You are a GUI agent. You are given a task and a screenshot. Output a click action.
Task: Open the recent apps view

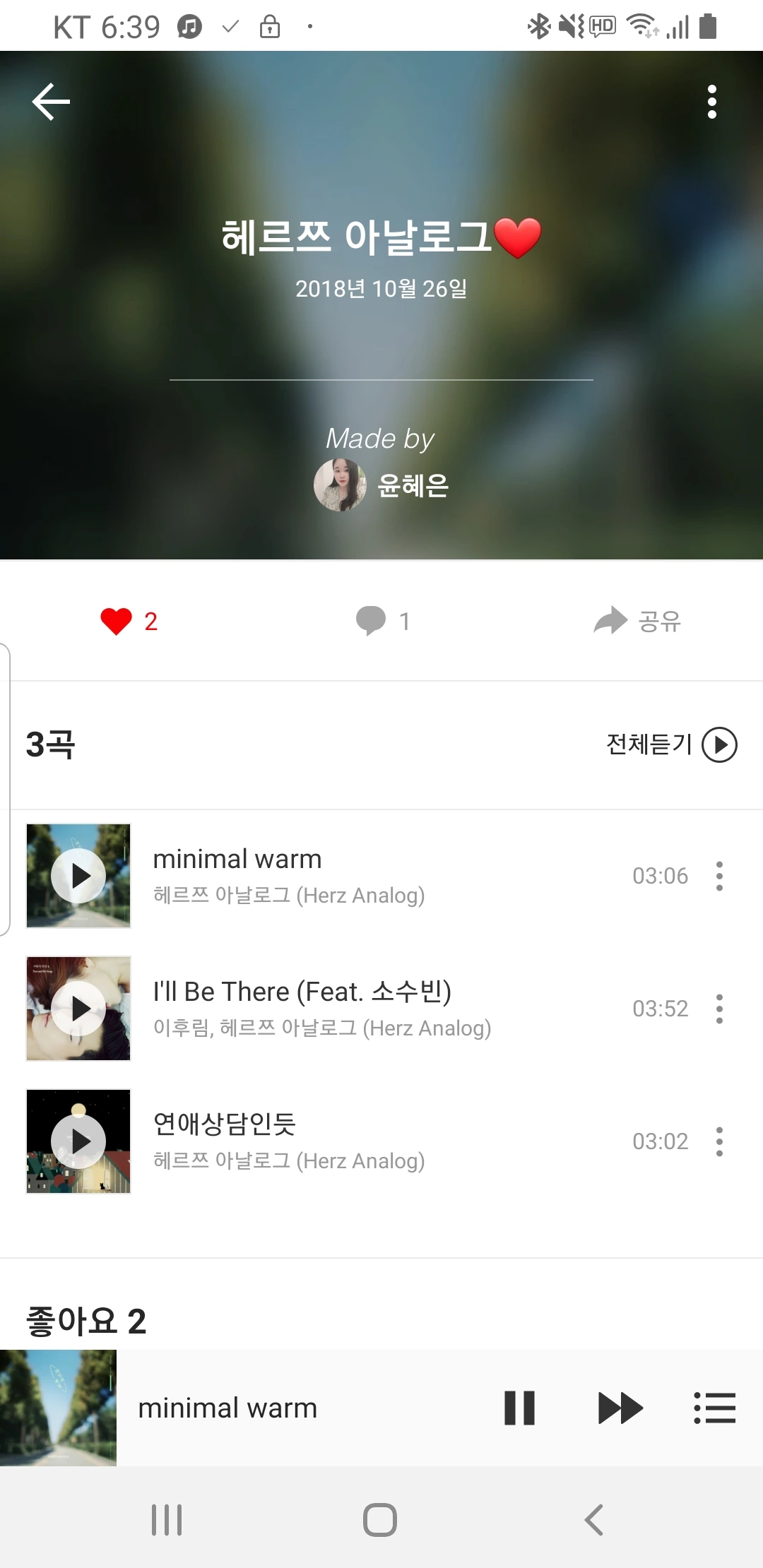coord(167,1520)
